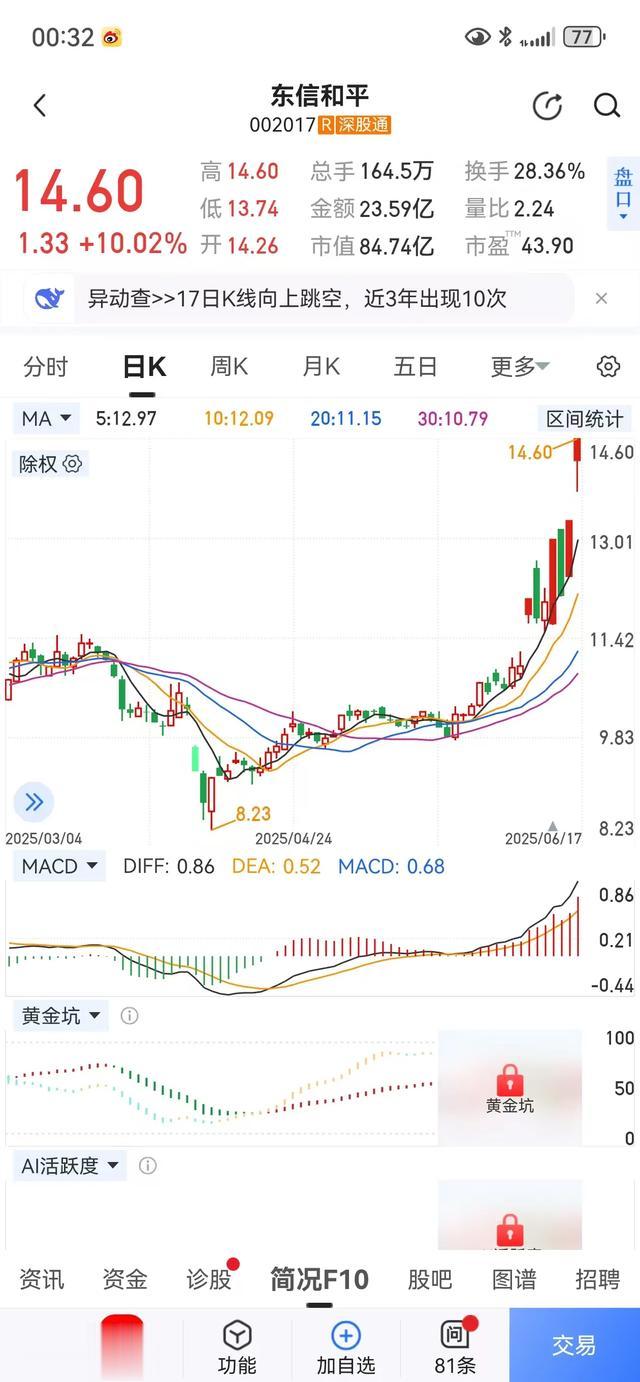Open chart settings gear icon

[x=608, y=367]
